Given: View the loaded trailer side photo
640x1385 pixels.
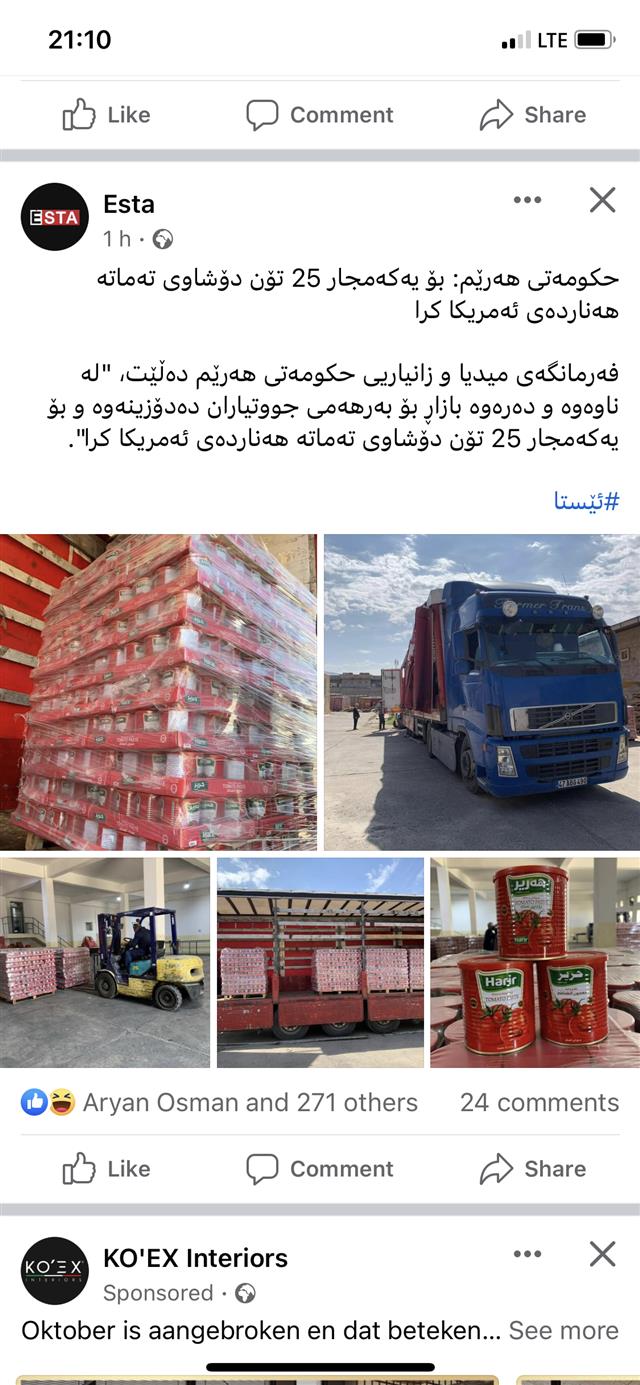Looking at the screenshot, I should pyautogui.click(x=320, y=962).
